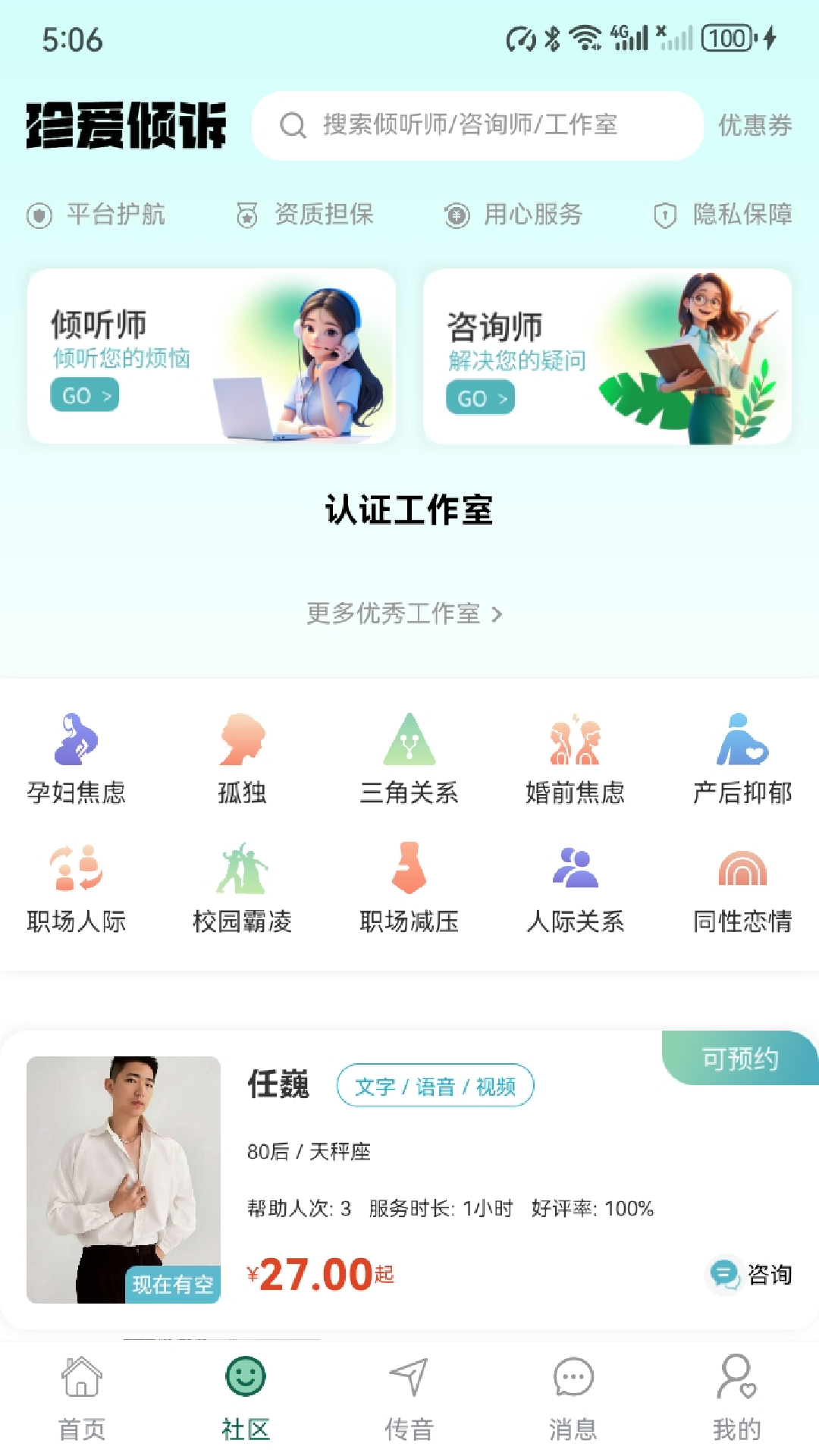Switch to the 首页 tab
The height and width of the screenshot is (1456, 819).
82,1398
